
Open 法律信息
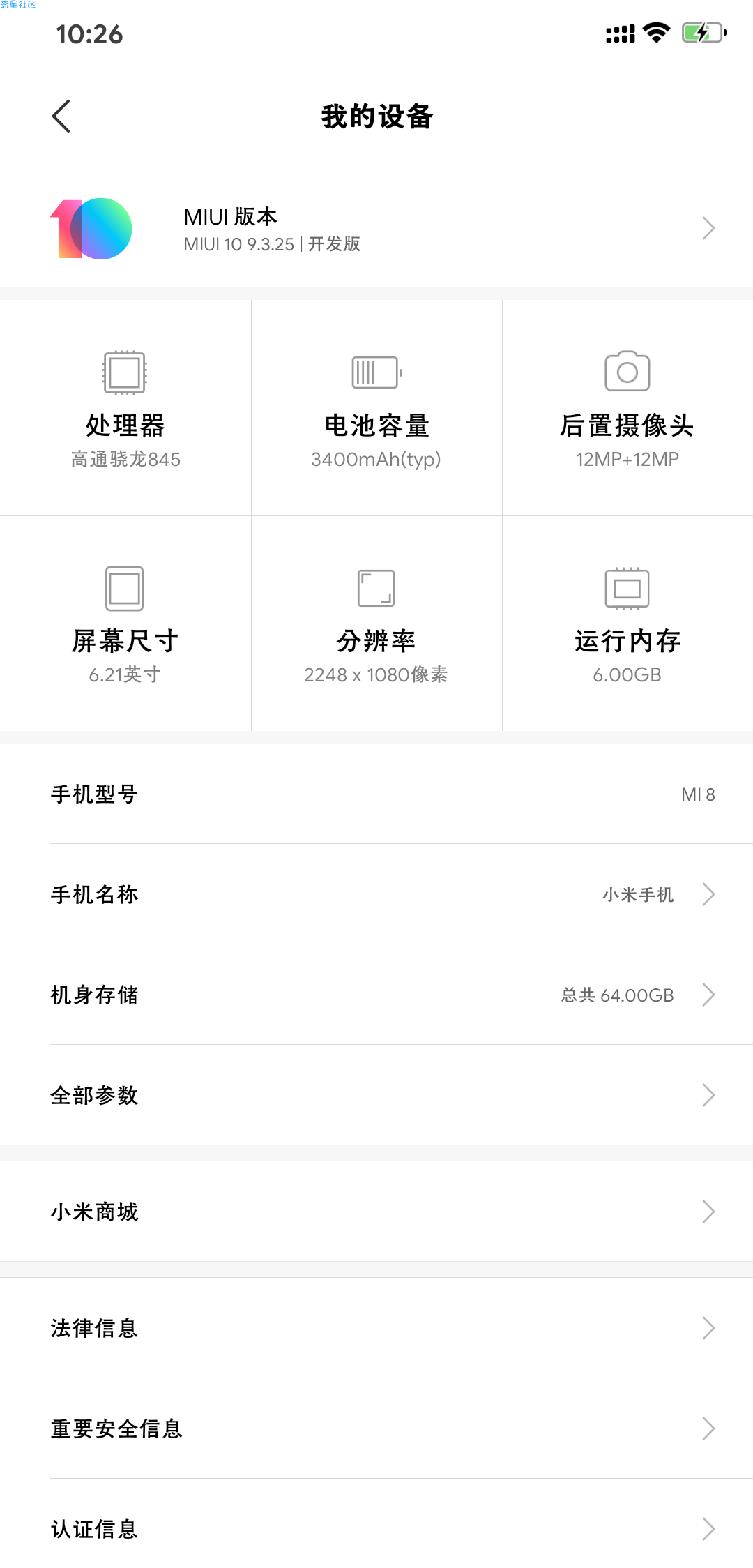coord(376,1328)
